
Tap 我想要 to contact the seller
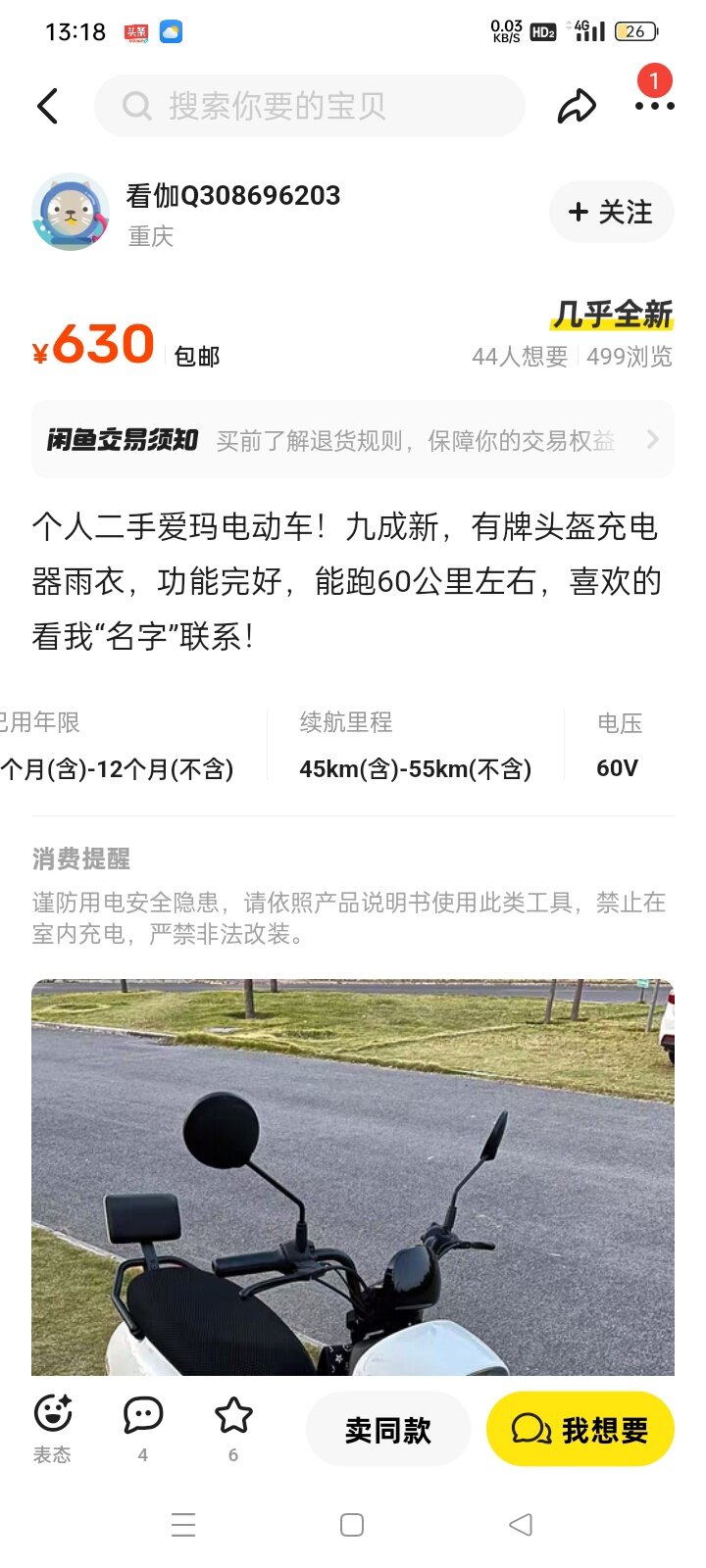[580, 1430]
